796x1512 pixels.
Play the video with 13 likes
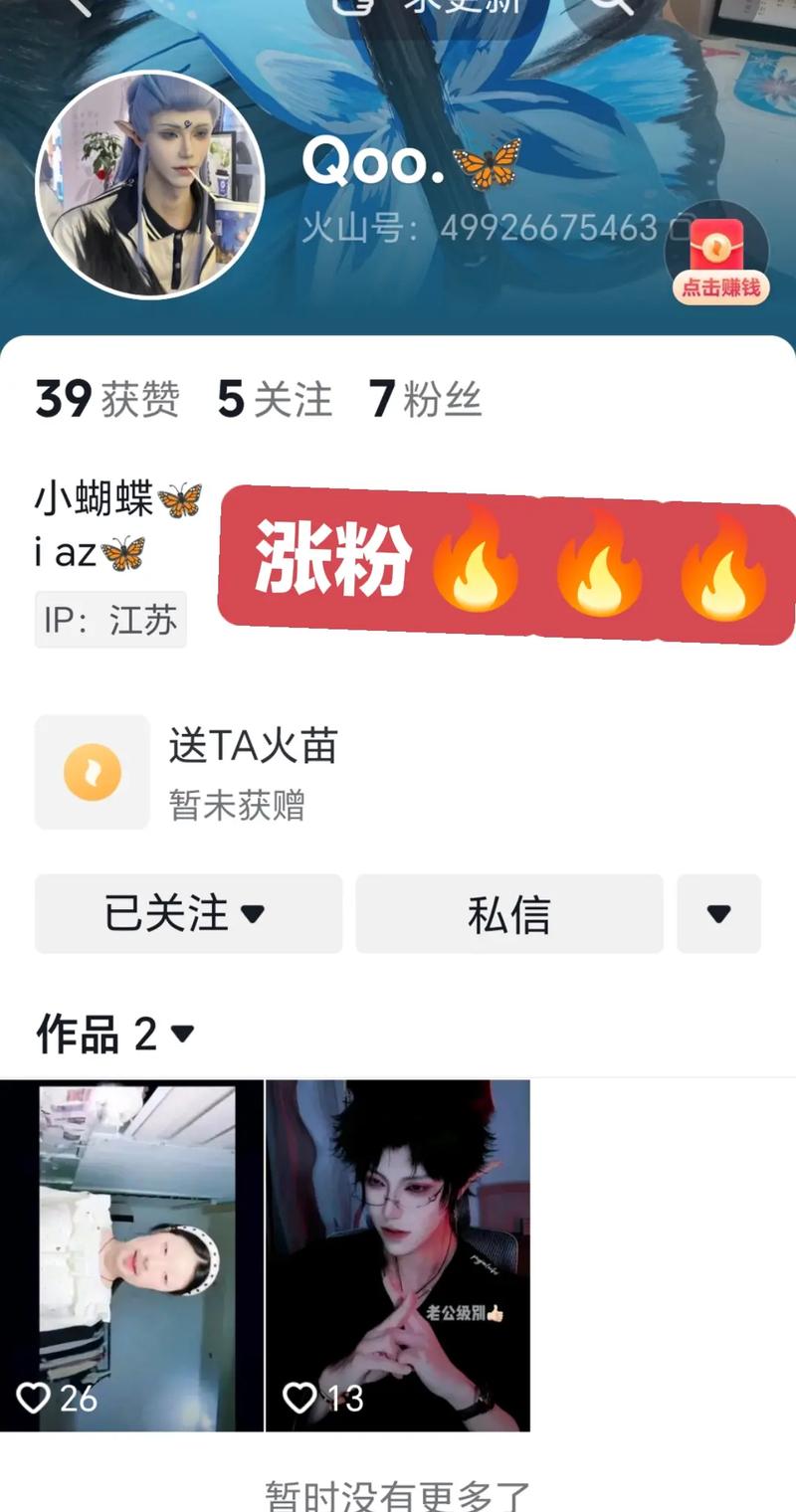[397, 1255]
